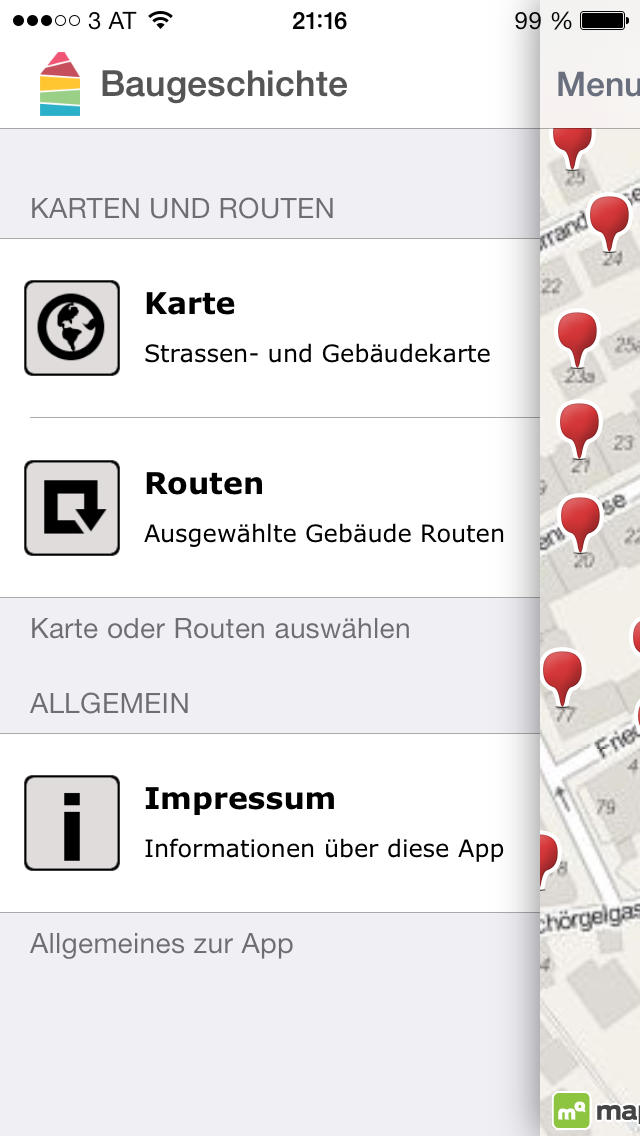Viewport: 640px width, 1136px height.
Task: Open Routen selected building routes
Action: coord(270,508)
